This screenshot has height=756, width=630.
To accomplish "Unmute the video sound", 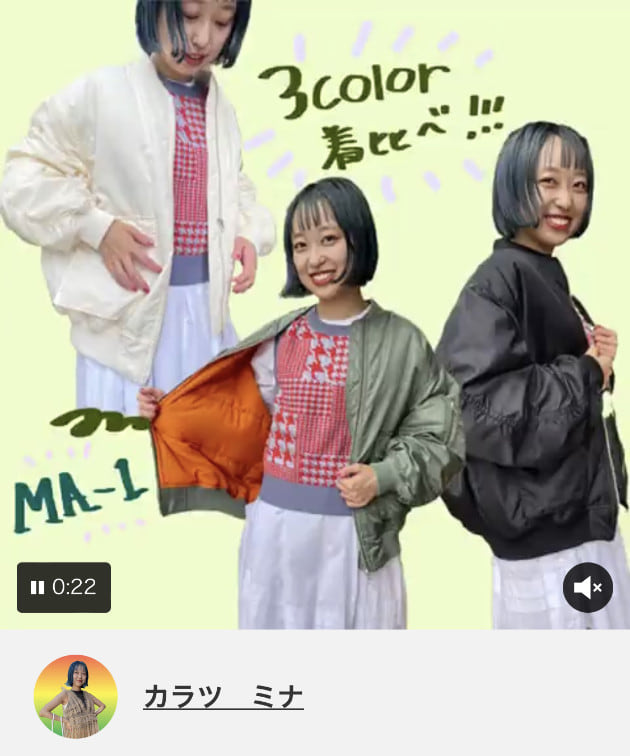I will pos(587,588).
